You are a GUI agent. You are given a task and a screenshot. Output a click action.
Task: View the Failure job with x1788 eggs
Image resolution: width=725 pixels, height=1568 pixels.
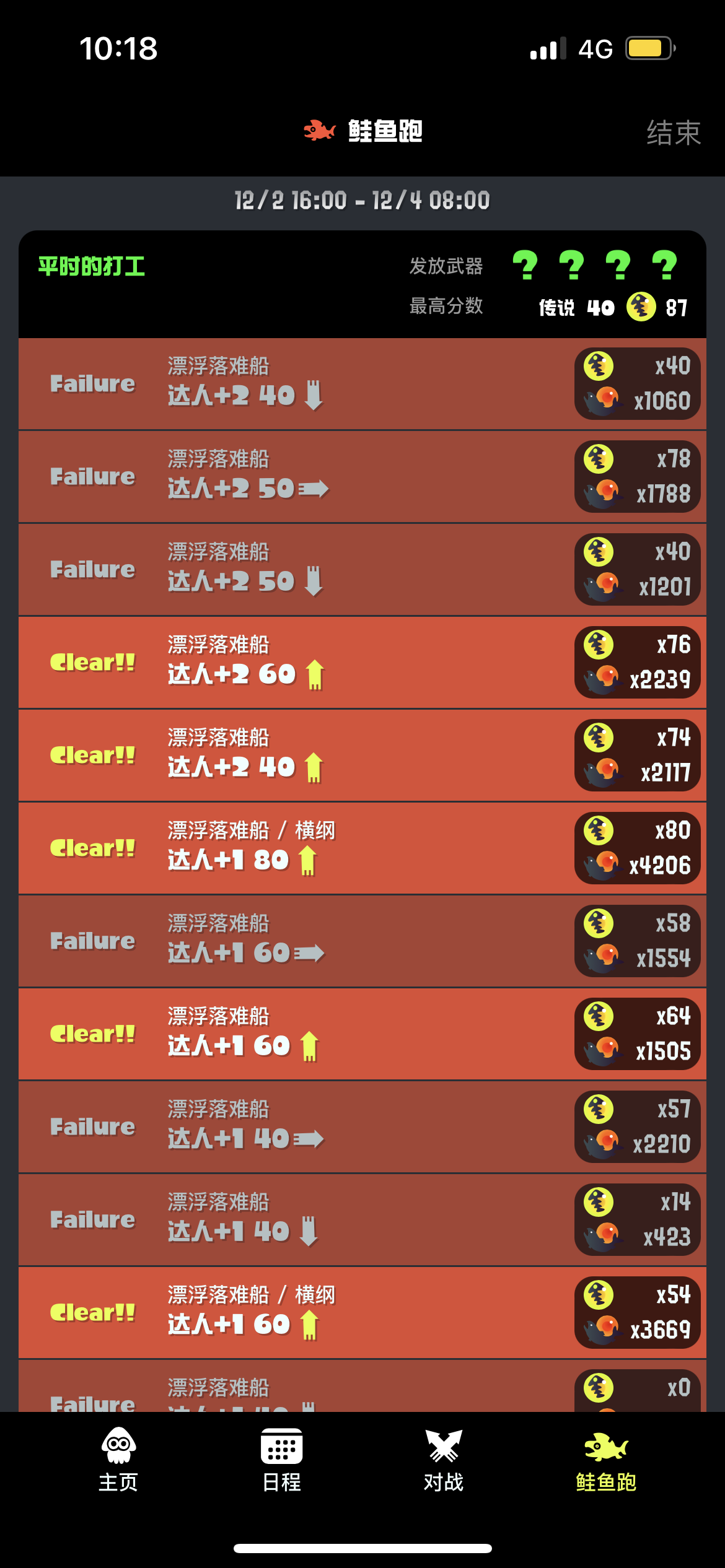(x=362, y=477)
